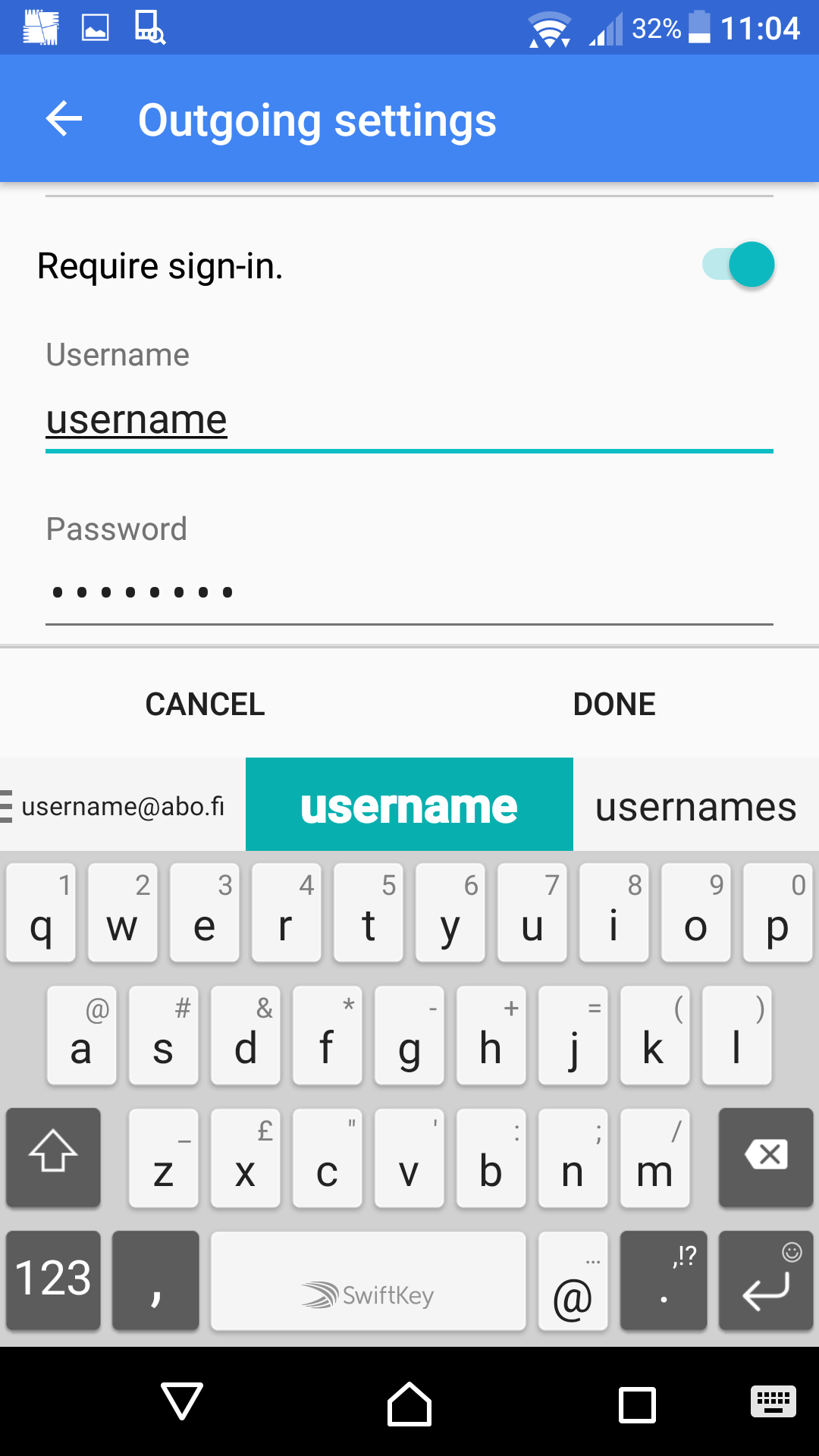Confirm the settings with DONE

click(x=614, y=704)
